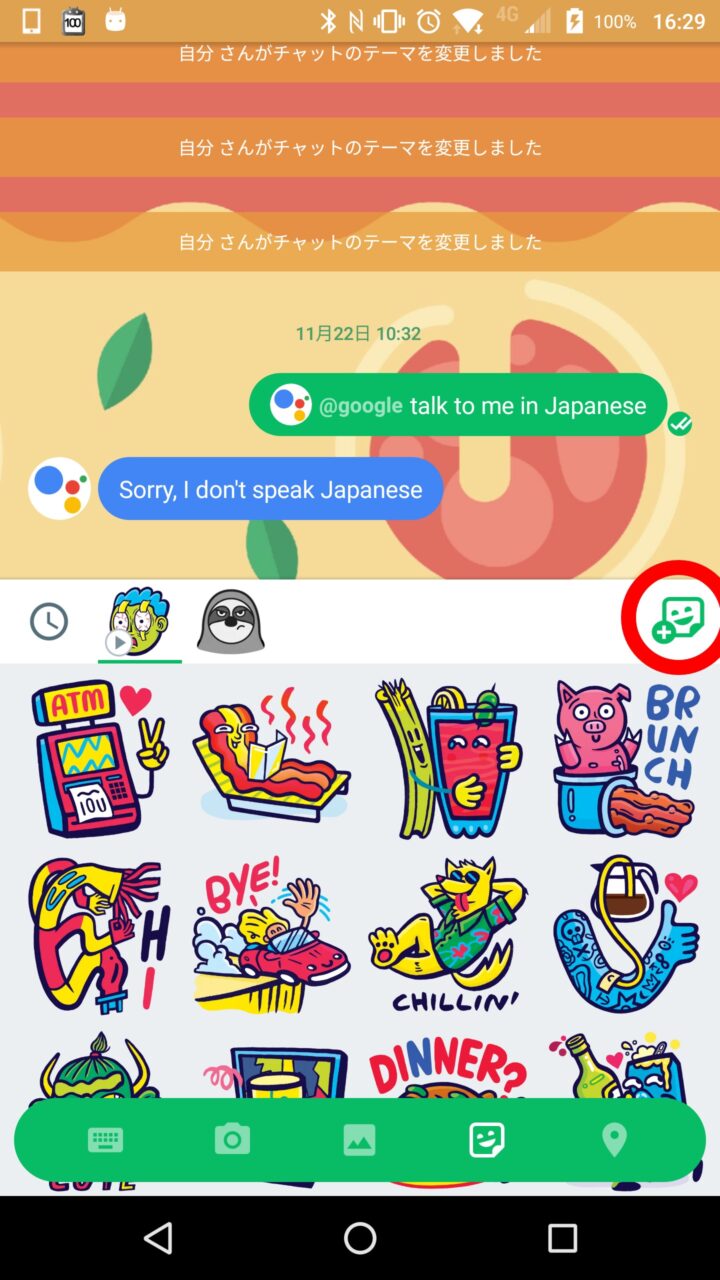Show recently used stickers

(x=49, y=621)
